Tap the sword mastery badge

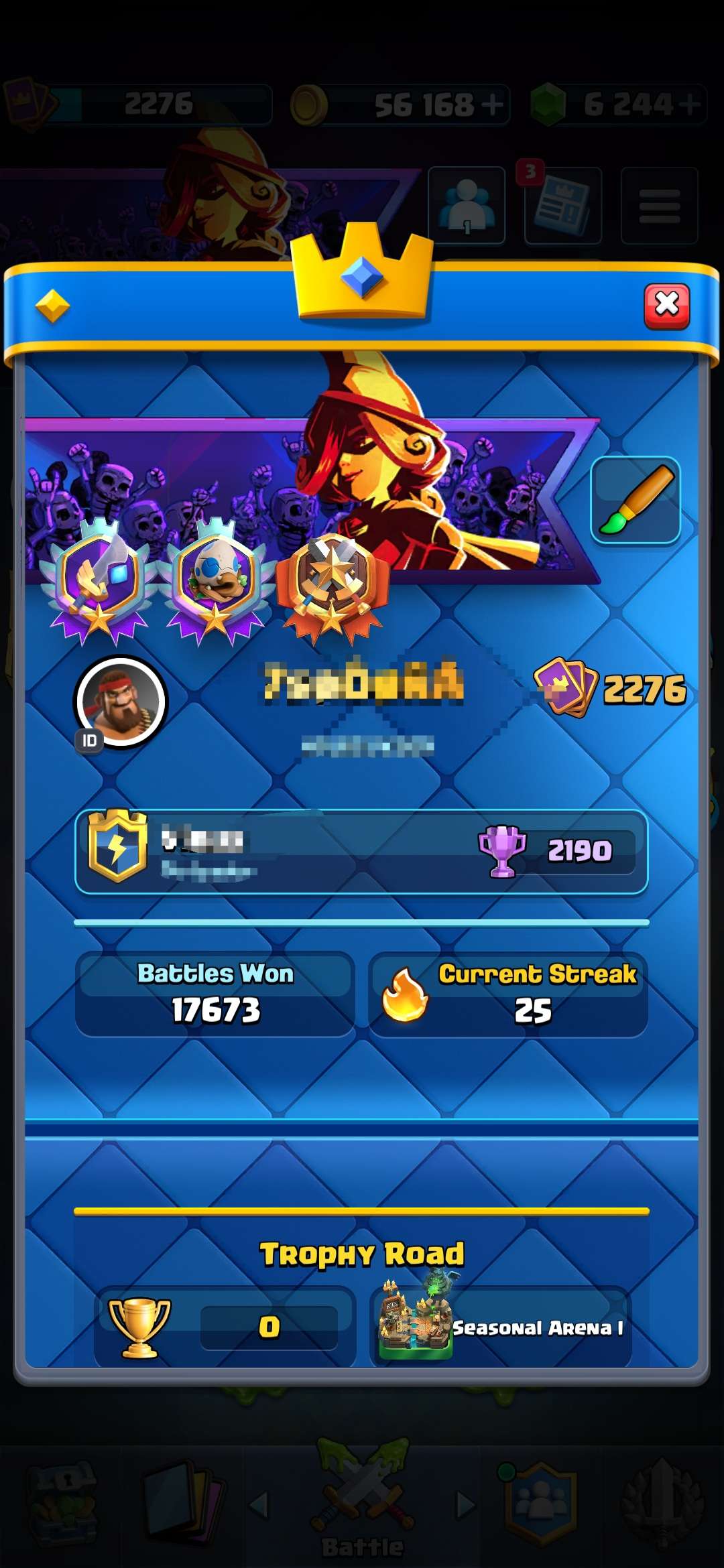[100, 581]
